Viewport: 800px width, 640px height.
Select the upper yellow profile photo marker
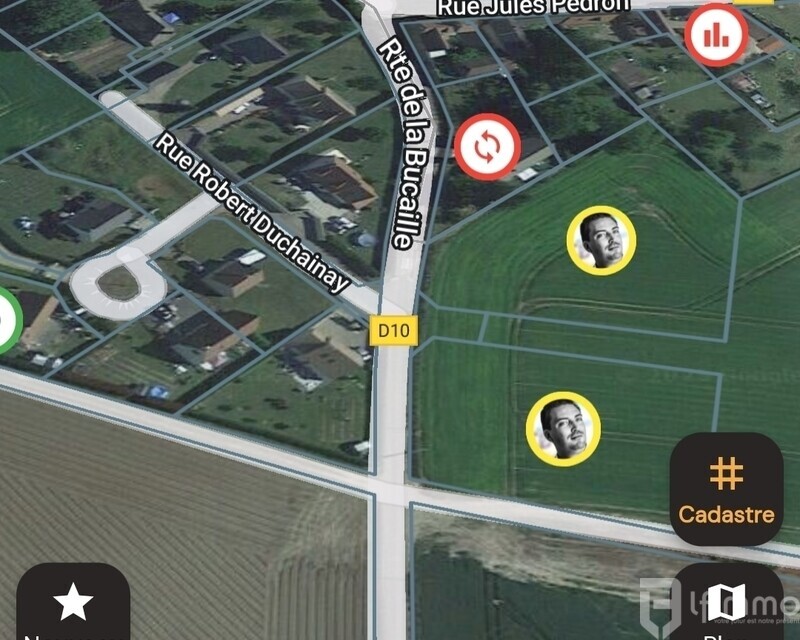601,240
